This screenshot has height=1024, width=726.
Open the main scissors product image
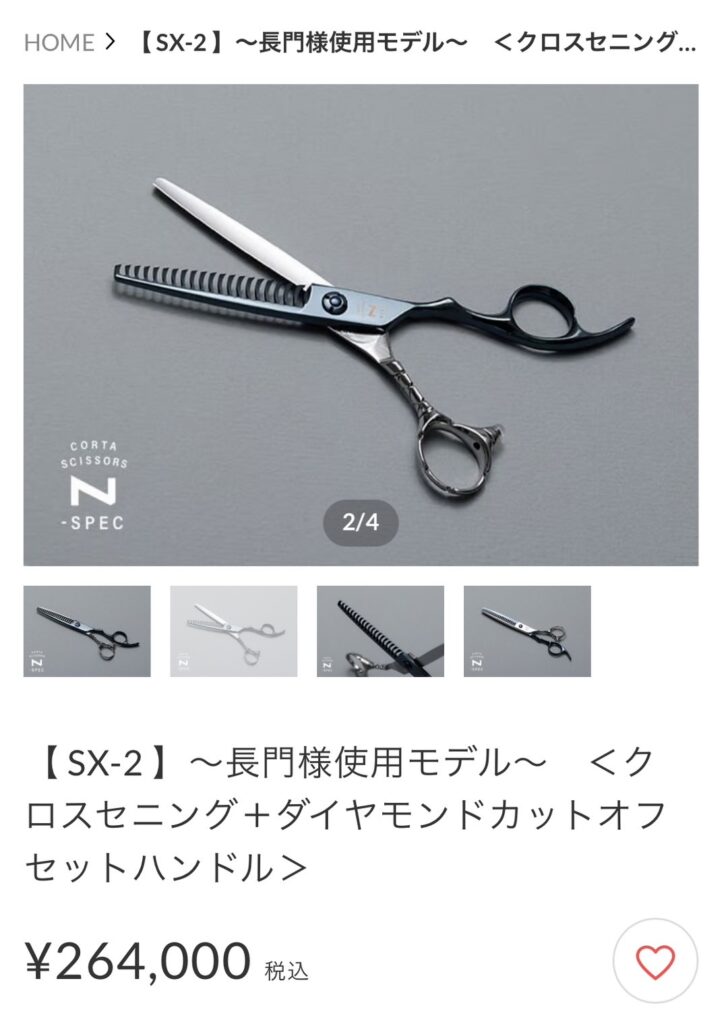coord(361,324)
